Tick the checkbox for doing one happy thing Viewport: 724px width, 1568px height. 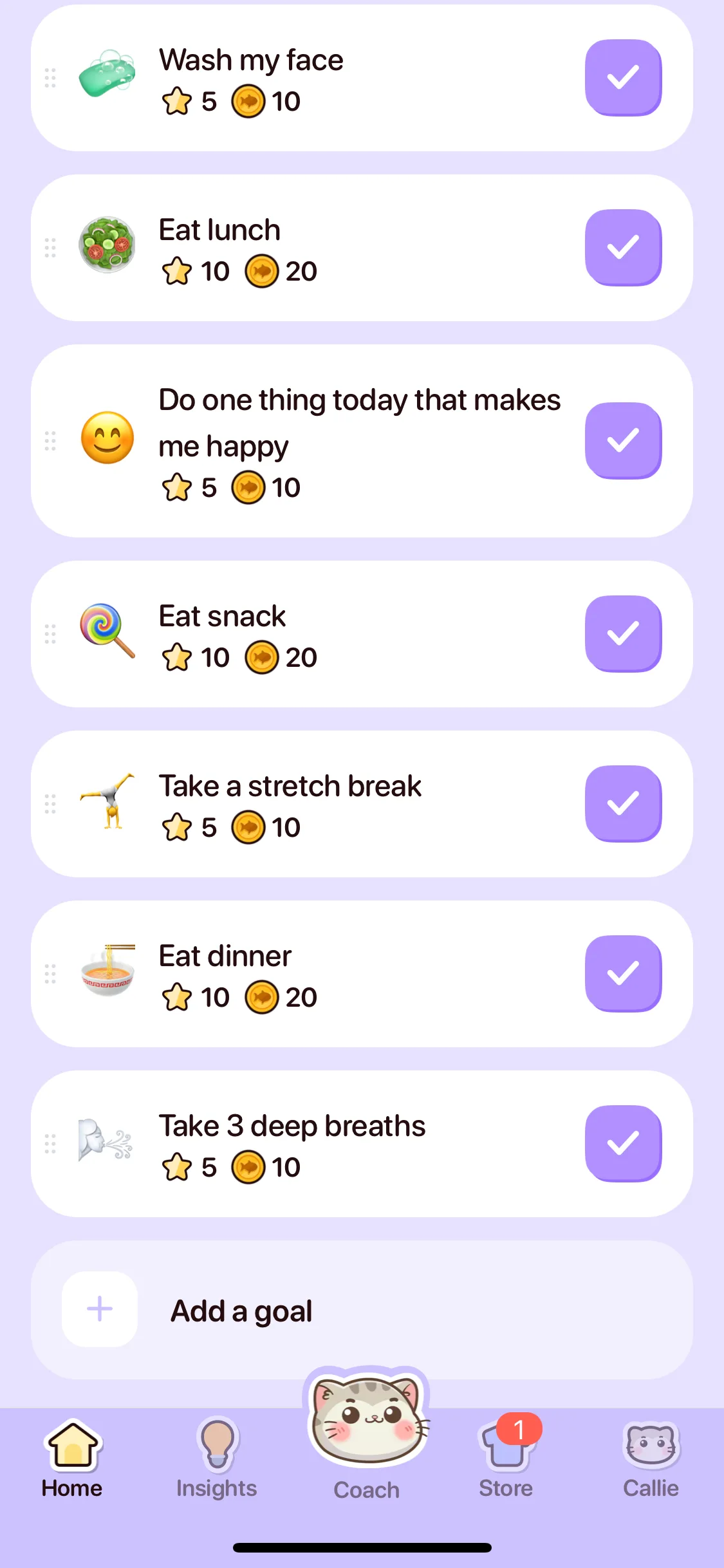(x=623, y=440)
